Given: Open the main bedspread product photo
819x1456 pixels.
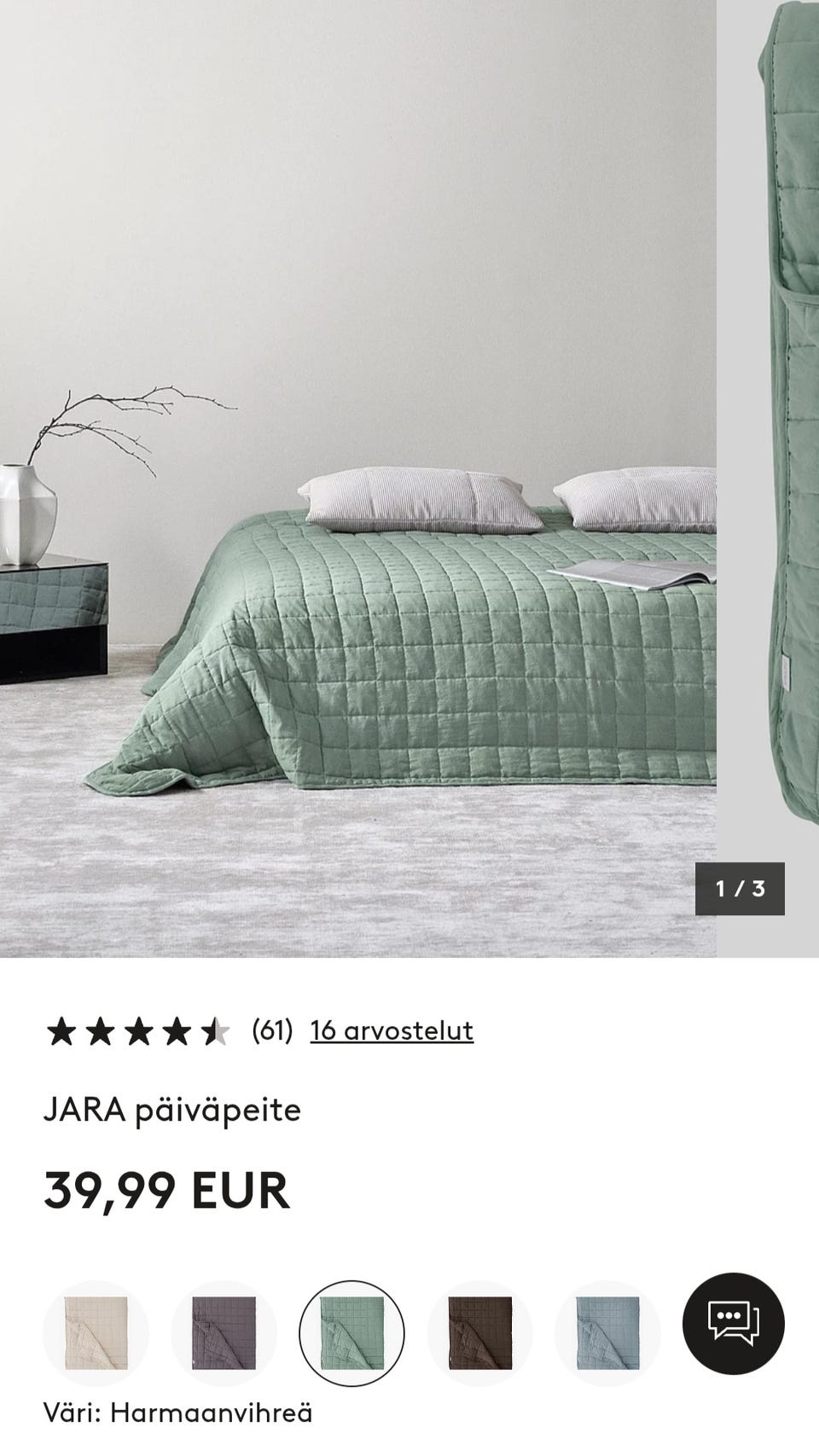Looking at the screenshot, I should point(357,479).
